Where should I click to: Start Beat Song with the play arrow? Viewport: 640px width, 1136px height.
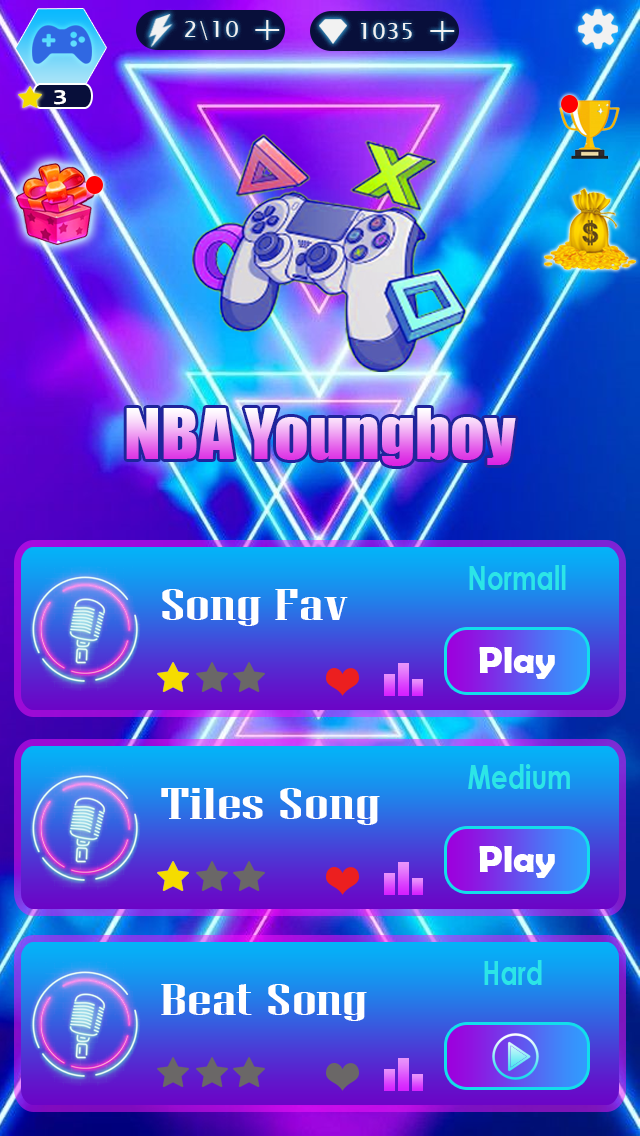click(x=516, y=1056)
